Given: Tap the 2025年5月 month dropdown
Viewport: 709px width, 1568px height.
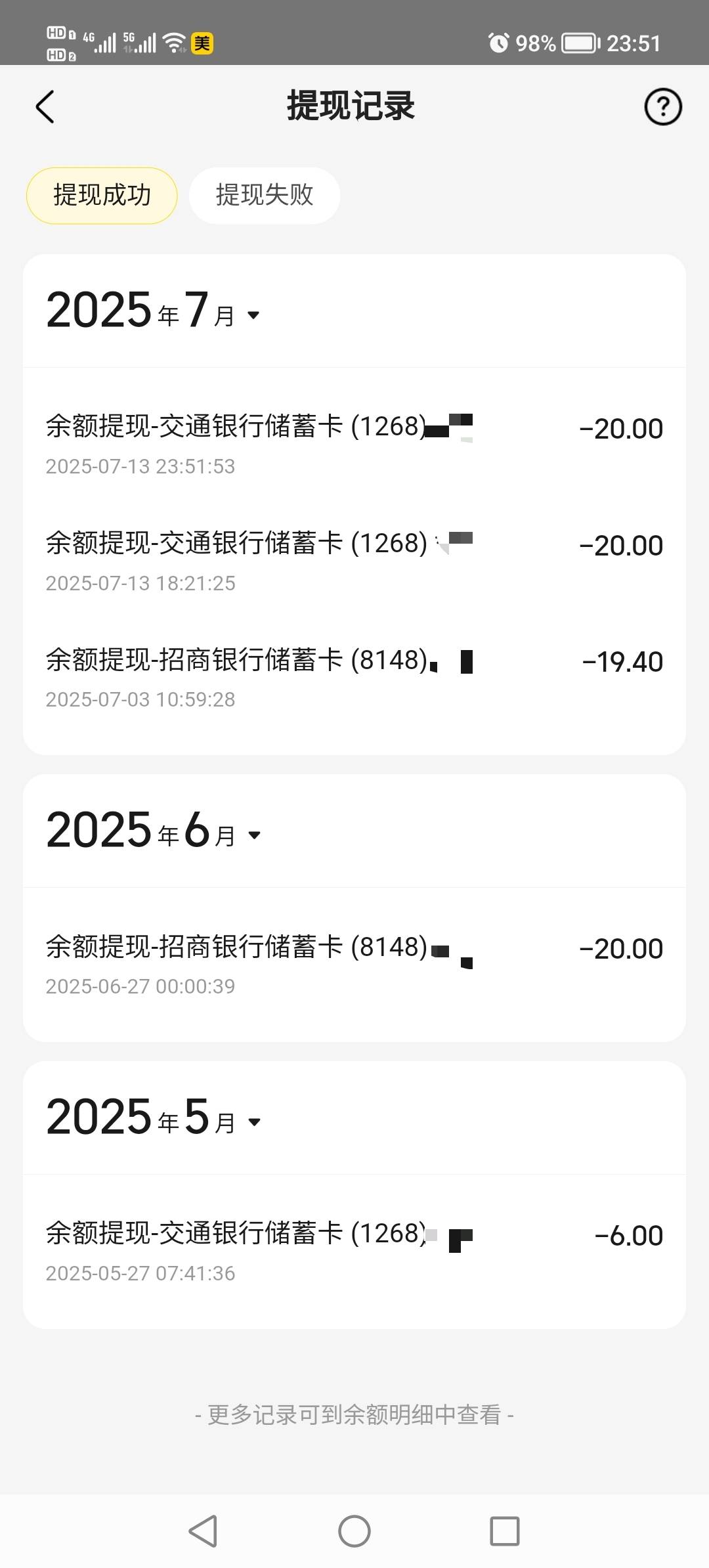Looking at the screenshot, I should point(154,1117).
